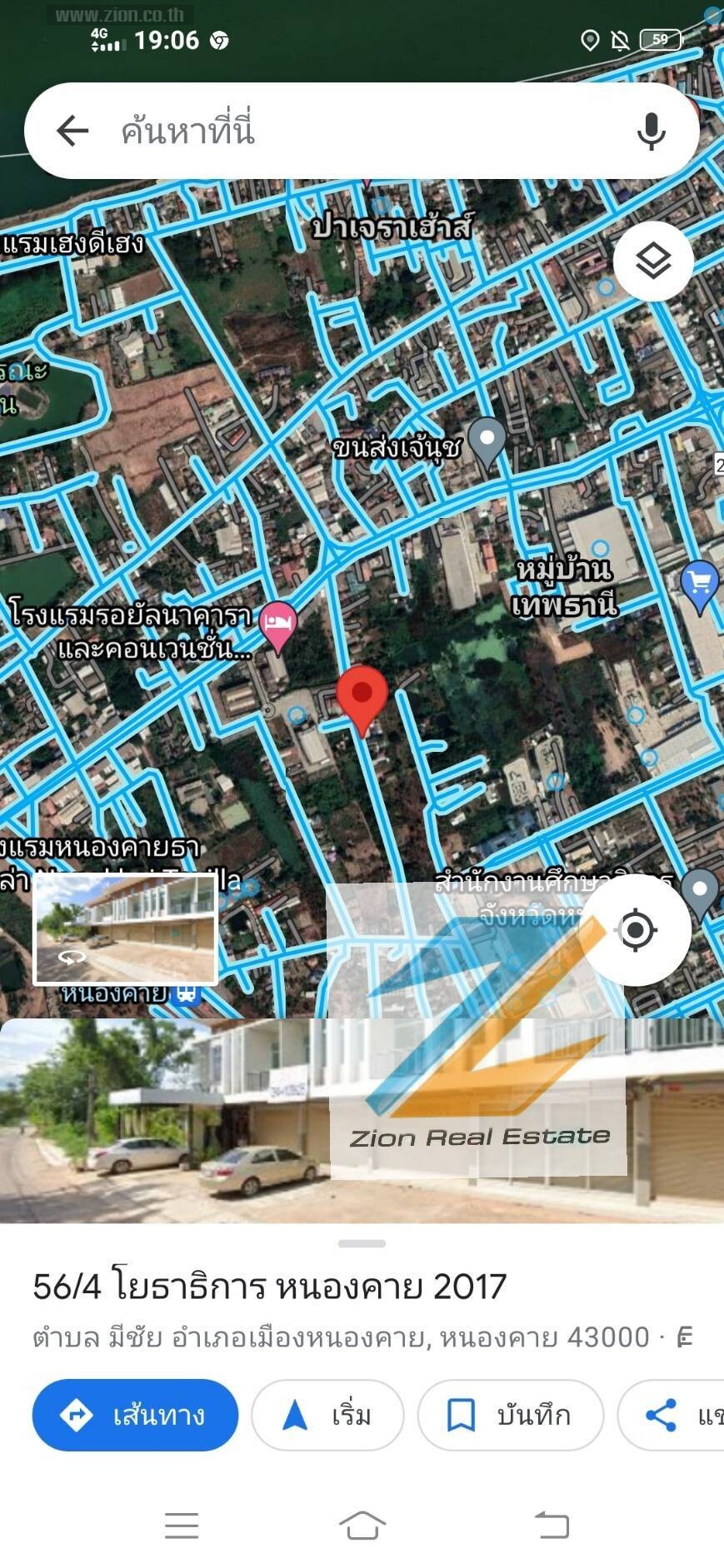Tap the system home button
Image resolution: width=724 pixels, height=1568 pixels.
click(x=362, y=1525)
